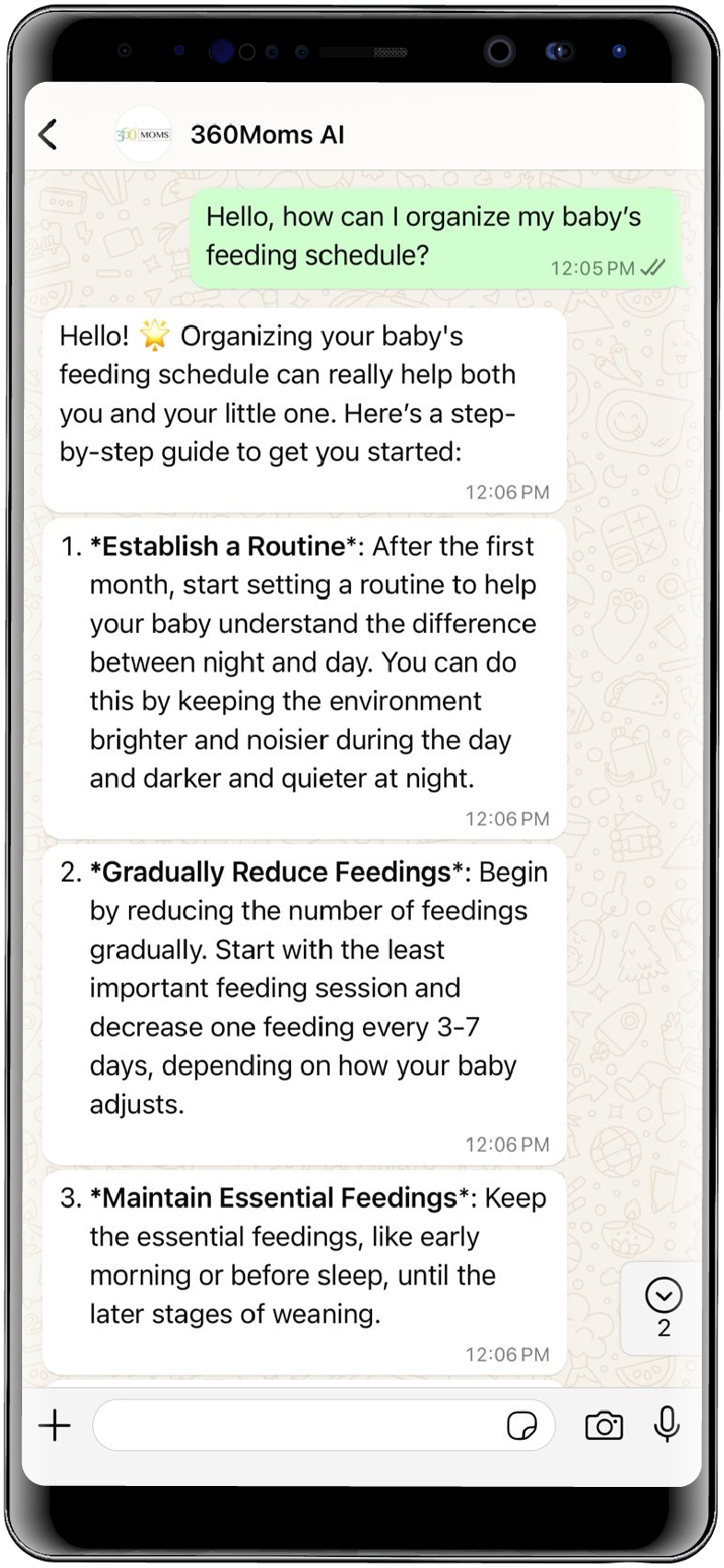
Task: Go back from the 360Moms AI chat
Action: (49, 135)
